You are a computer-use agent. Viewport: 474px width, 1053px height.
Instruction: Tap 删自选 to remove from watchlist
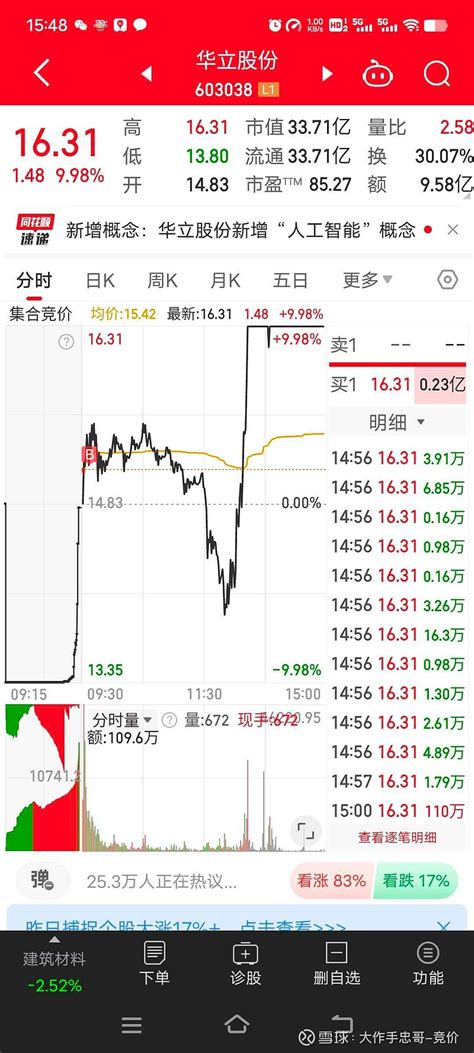[x=337, y=963]
